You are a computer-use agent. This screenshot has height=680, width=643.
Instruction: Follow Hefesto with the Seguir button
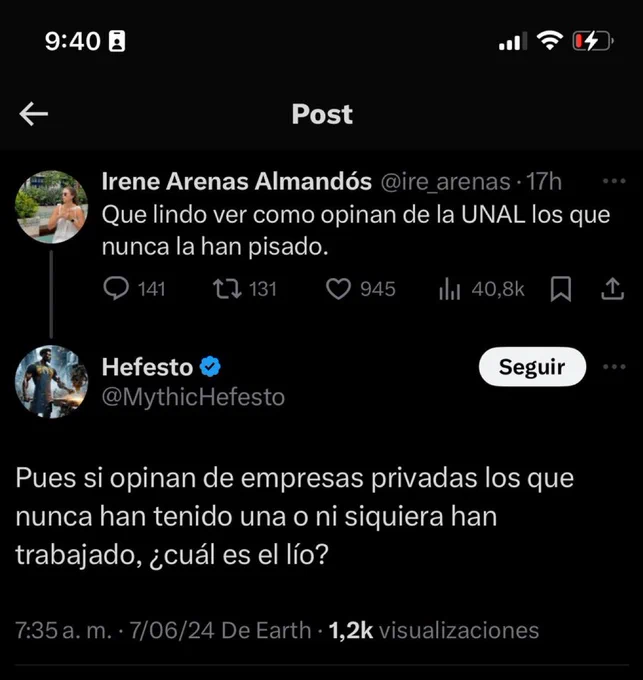click(532, 367)
